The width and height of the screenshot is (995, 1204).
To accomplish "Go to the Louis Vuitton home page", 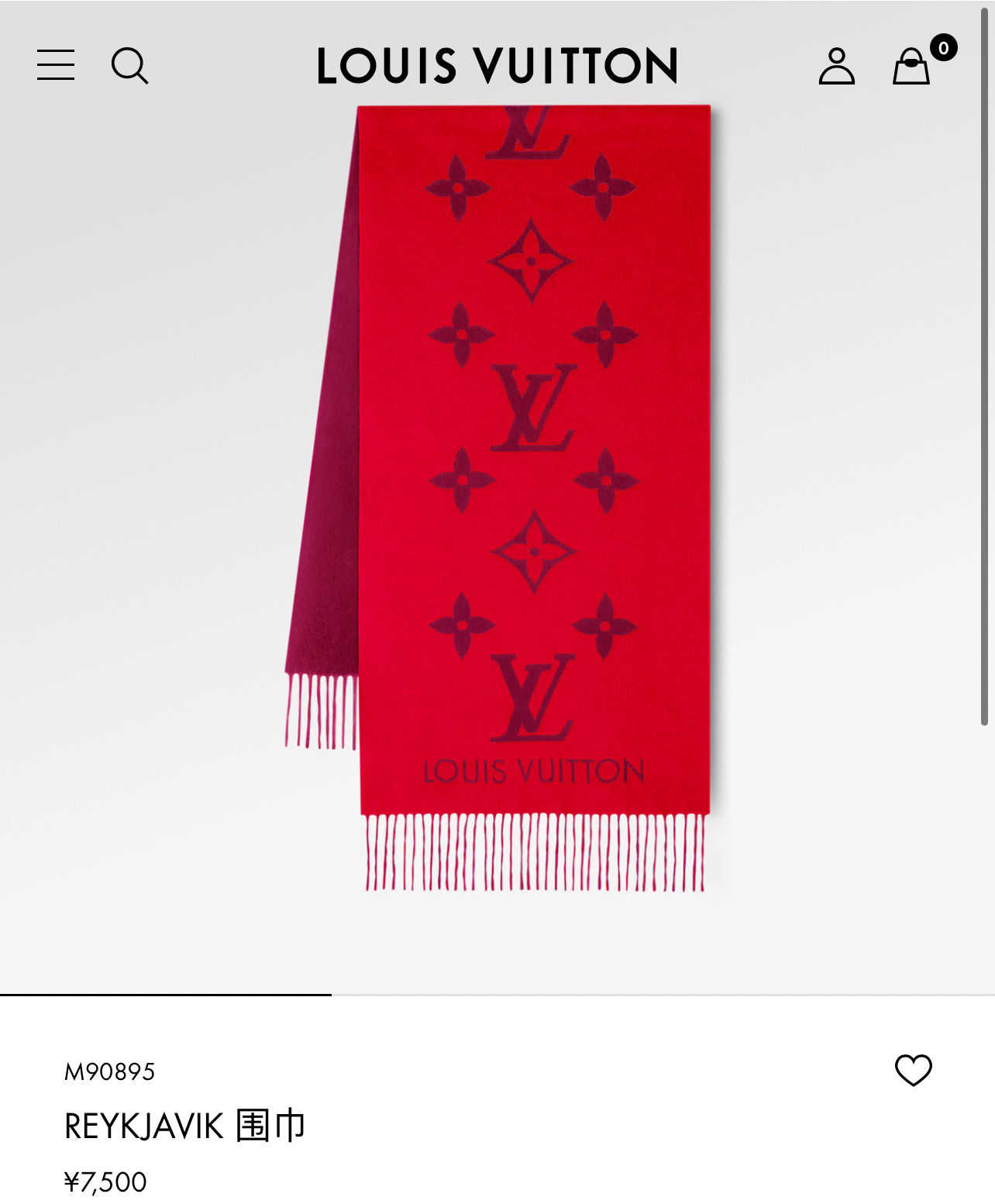I will tap(497, 66).
